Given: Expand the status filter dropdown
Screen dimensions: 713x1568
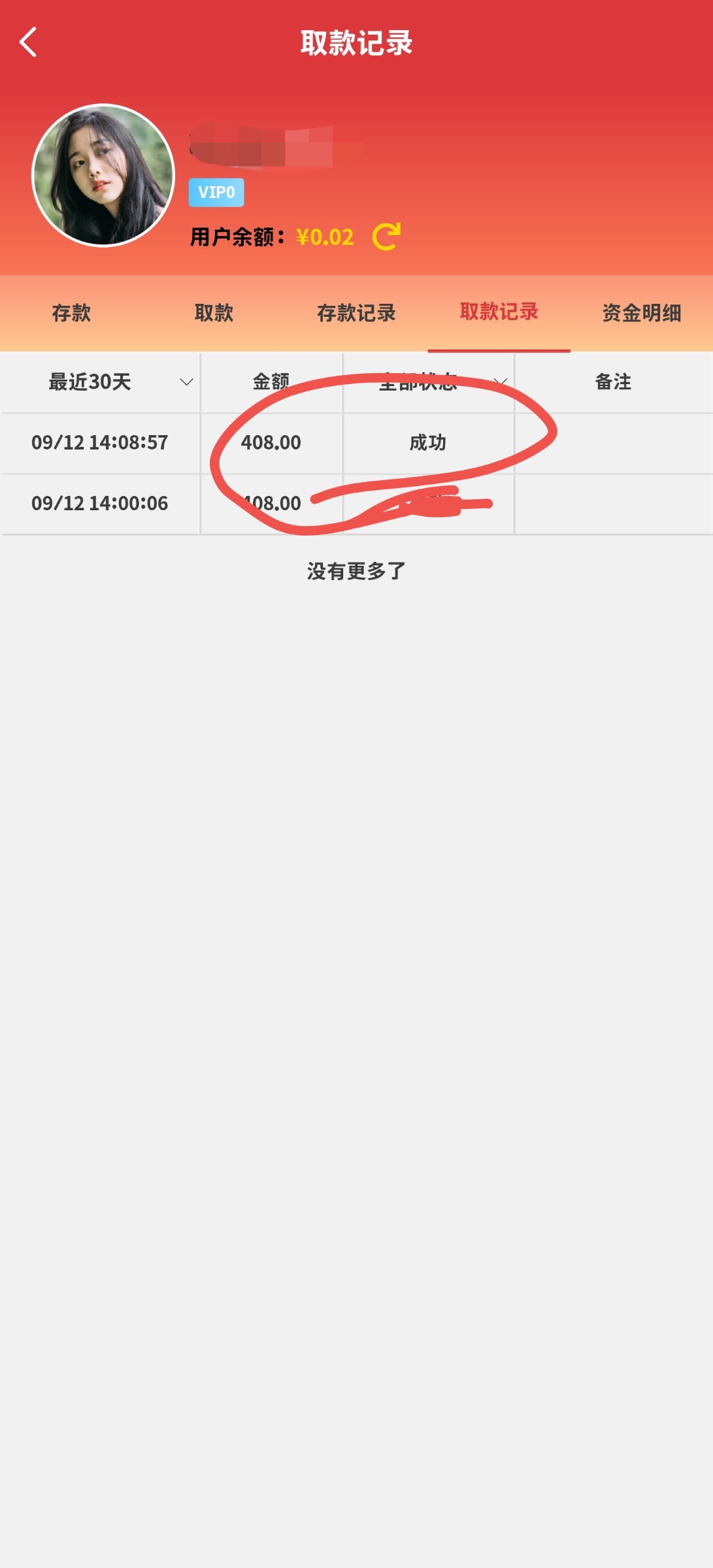Looking at the screenshot, I should click(429, 382).
